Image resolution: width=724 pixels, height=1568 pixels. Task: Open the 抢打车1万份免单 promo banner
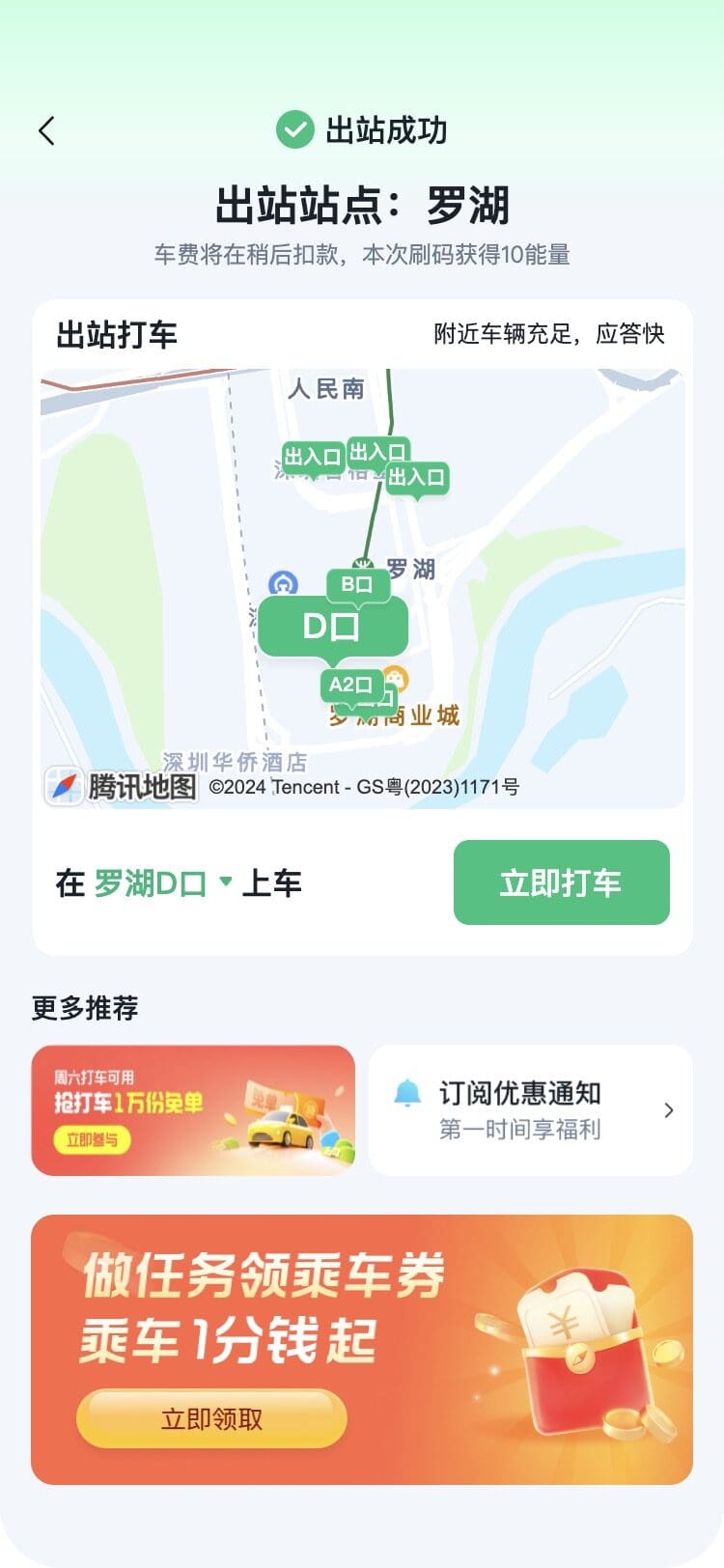click(x=193, y=1109)
